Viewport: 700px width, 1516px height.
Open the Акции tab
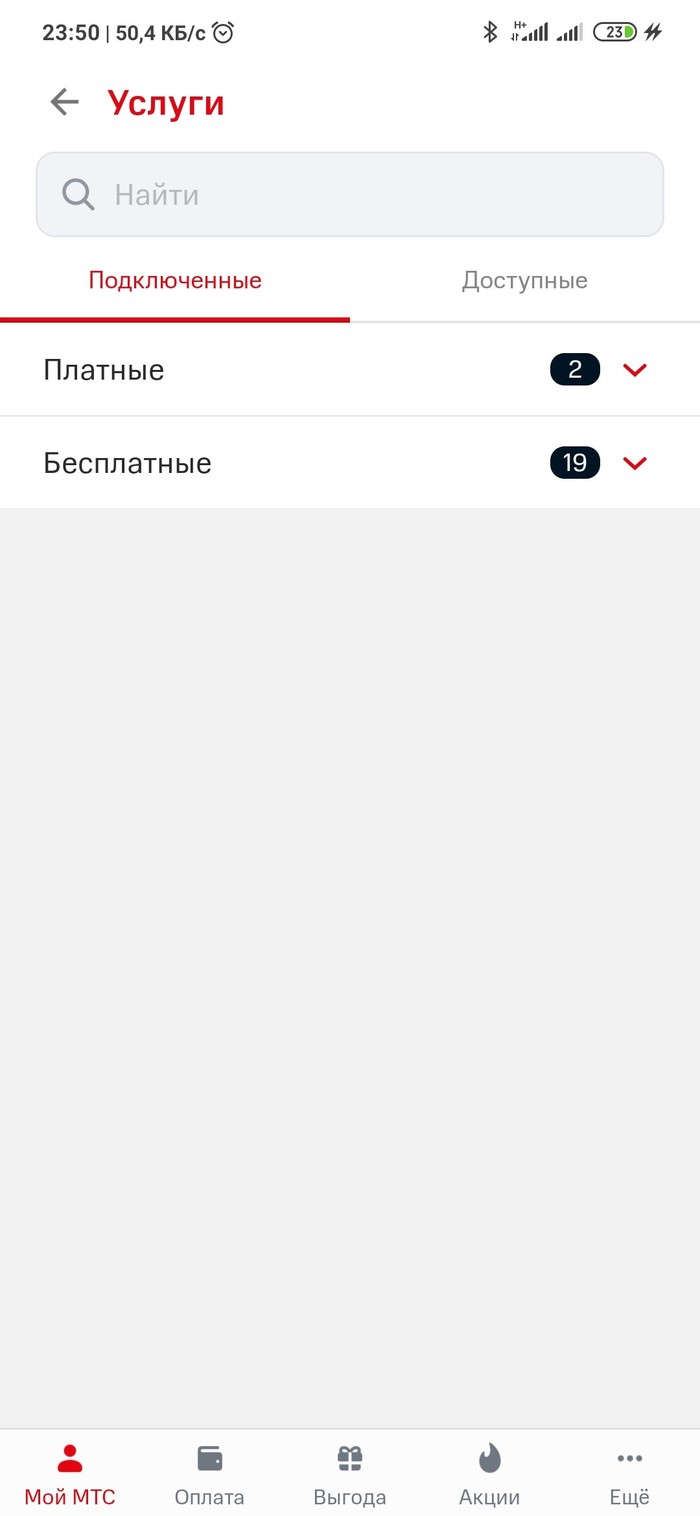(x=489, y=1474)
